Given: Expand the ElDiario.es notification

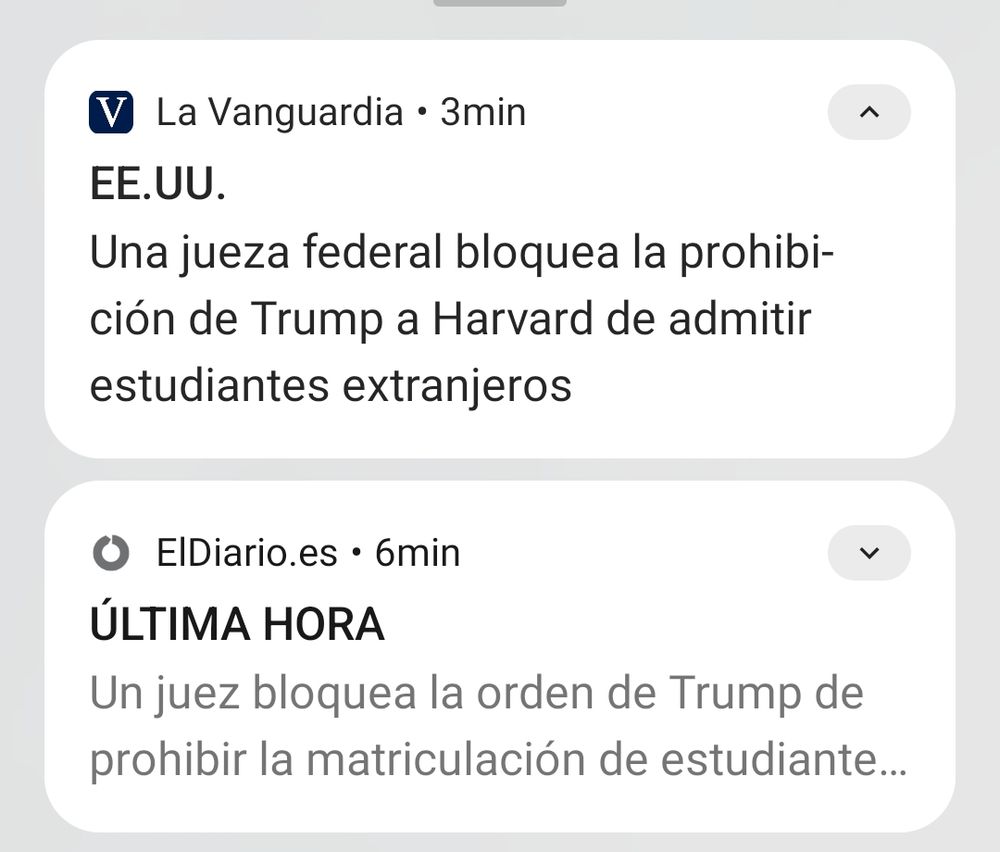Looking at the screenshot, I should click(869, 552).
